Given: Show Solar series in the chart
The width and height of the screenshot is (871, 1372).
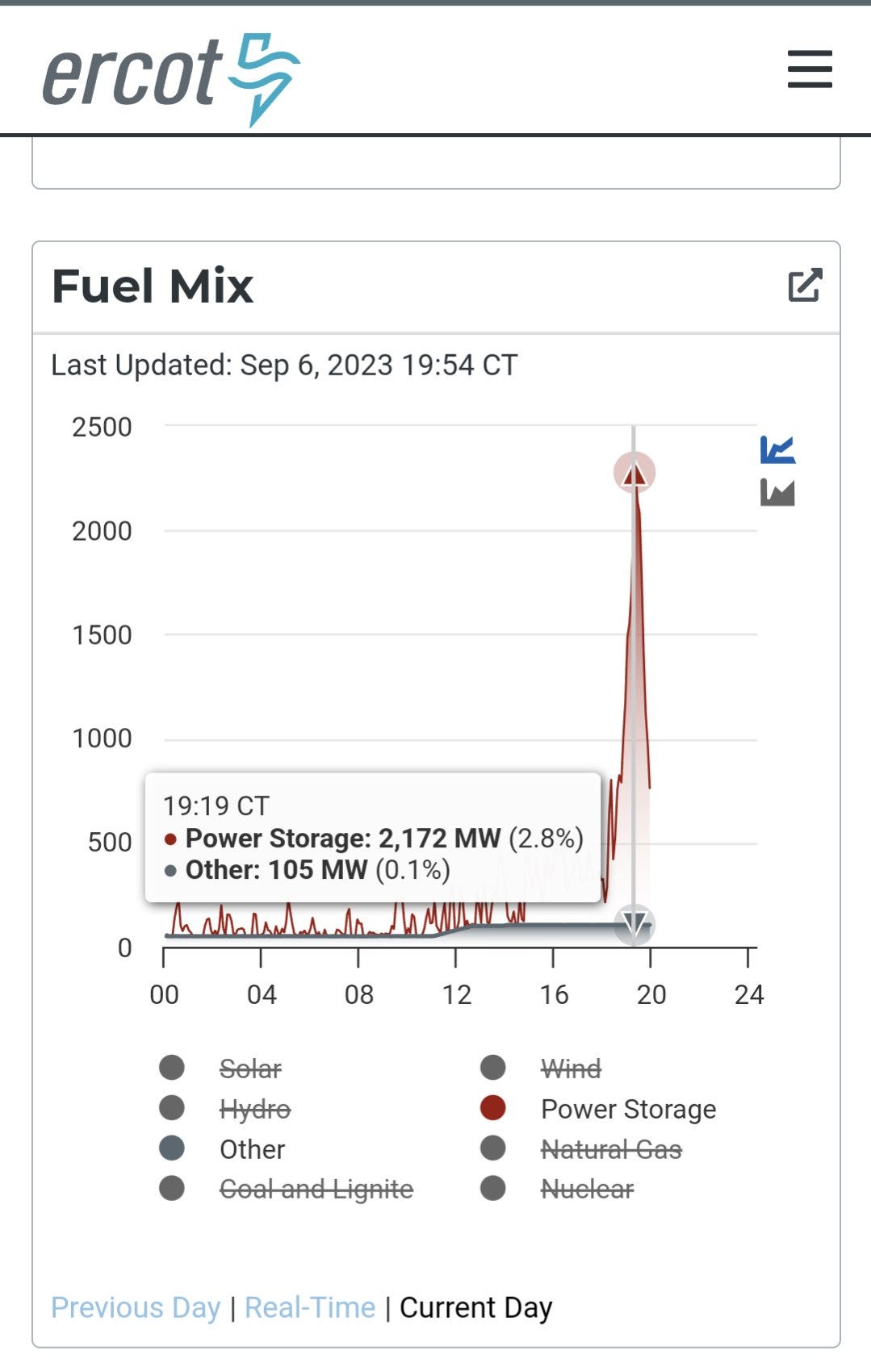Looking at the screenshot, I should click(250, 1069).
